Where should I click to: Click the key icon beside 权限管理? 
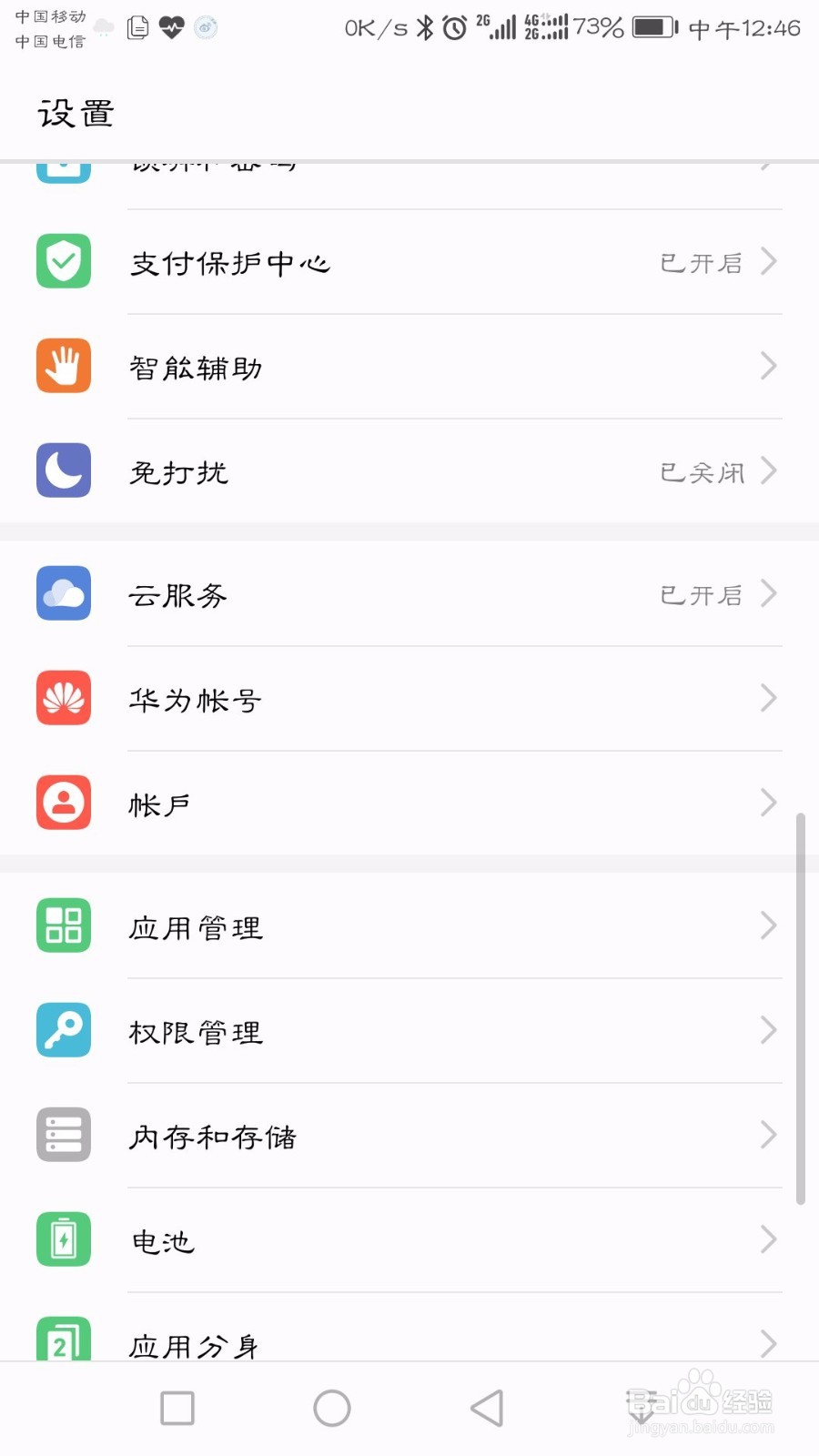63,1029
